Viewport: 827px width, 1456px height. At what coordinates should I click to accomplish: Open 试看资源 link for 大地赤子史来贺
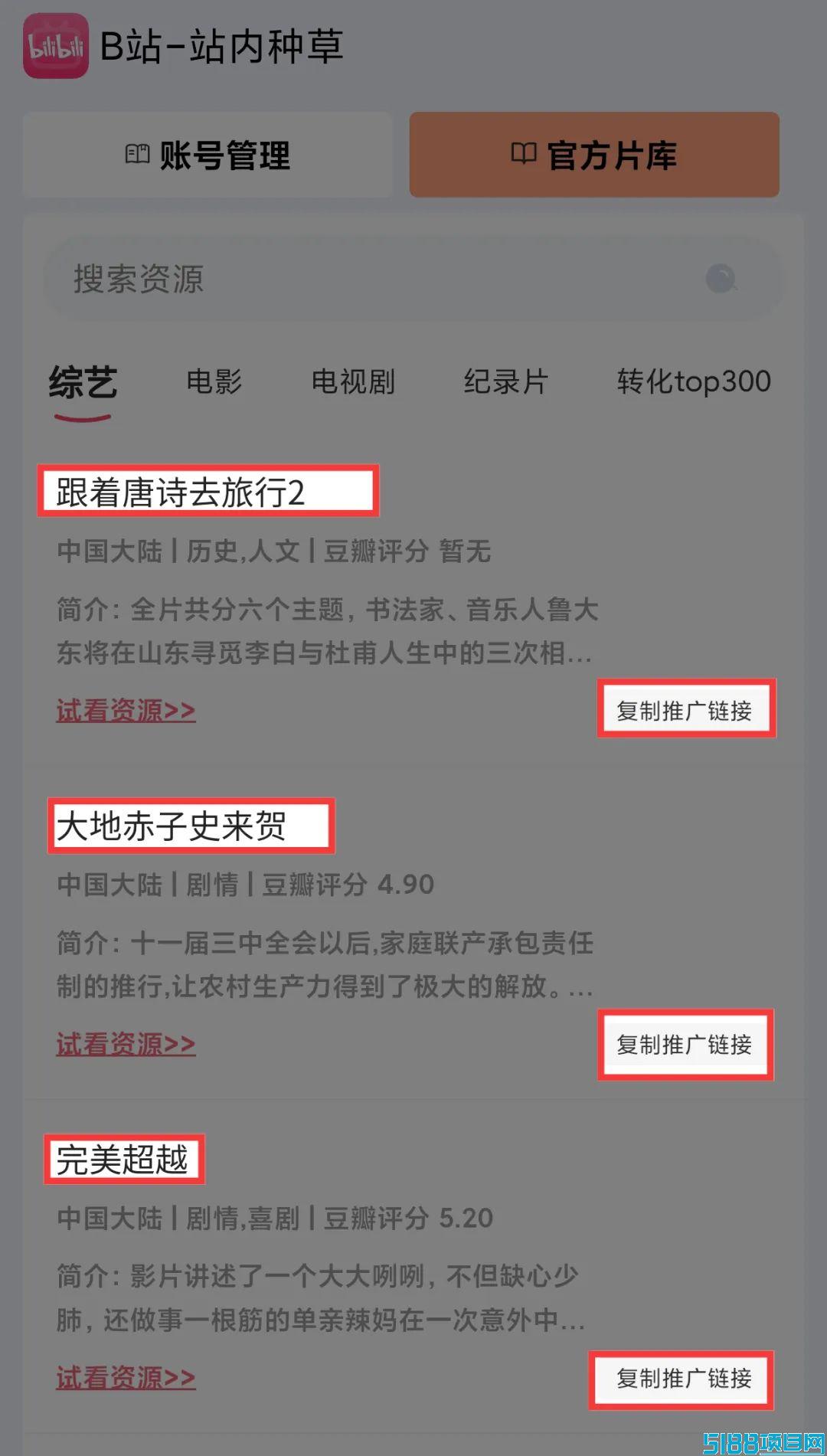click(x=126, y=1045)
